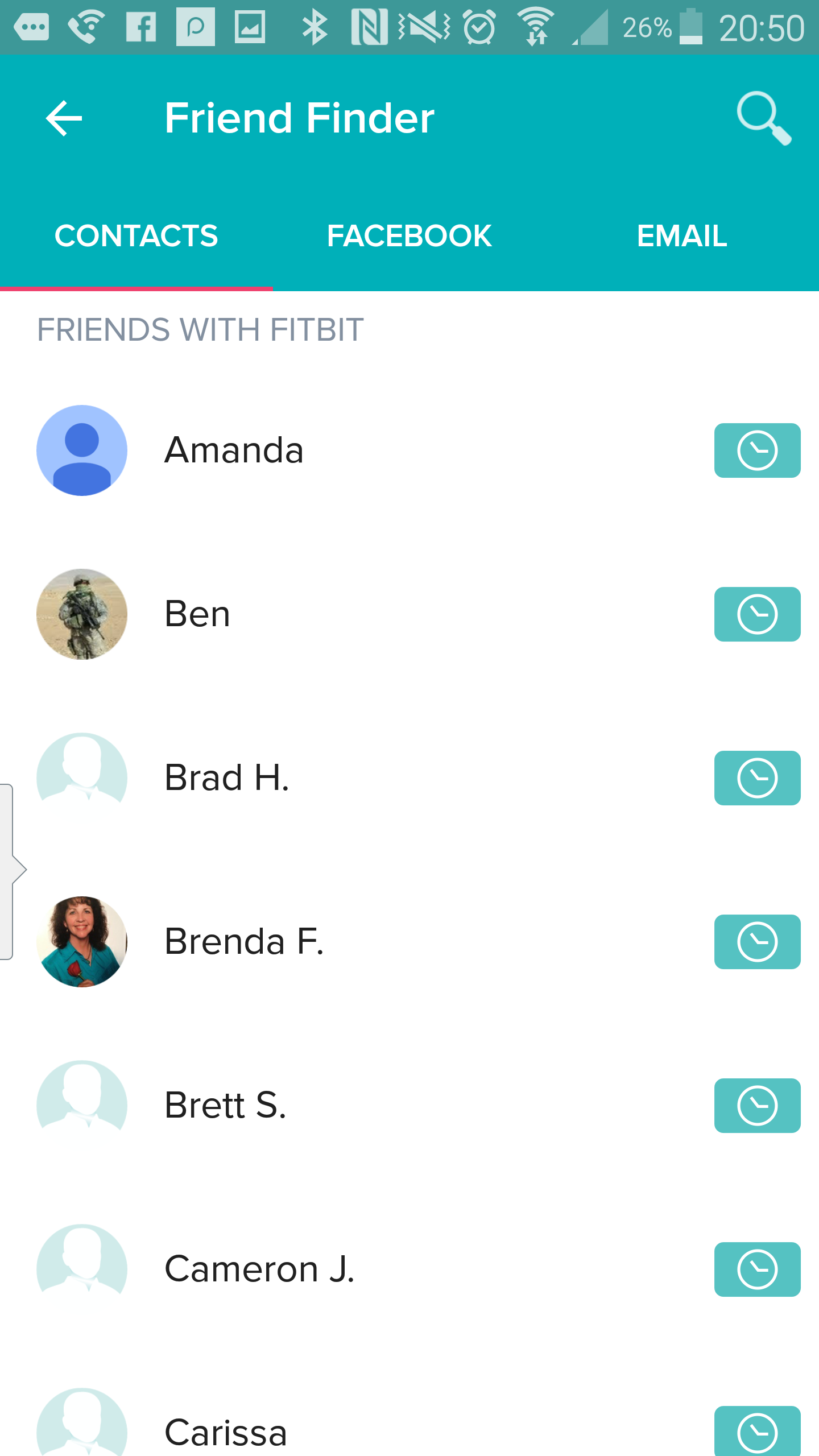Tap the pending clock button for Brad H.
The image size is (819, 1456).
(x=757, y=778)
